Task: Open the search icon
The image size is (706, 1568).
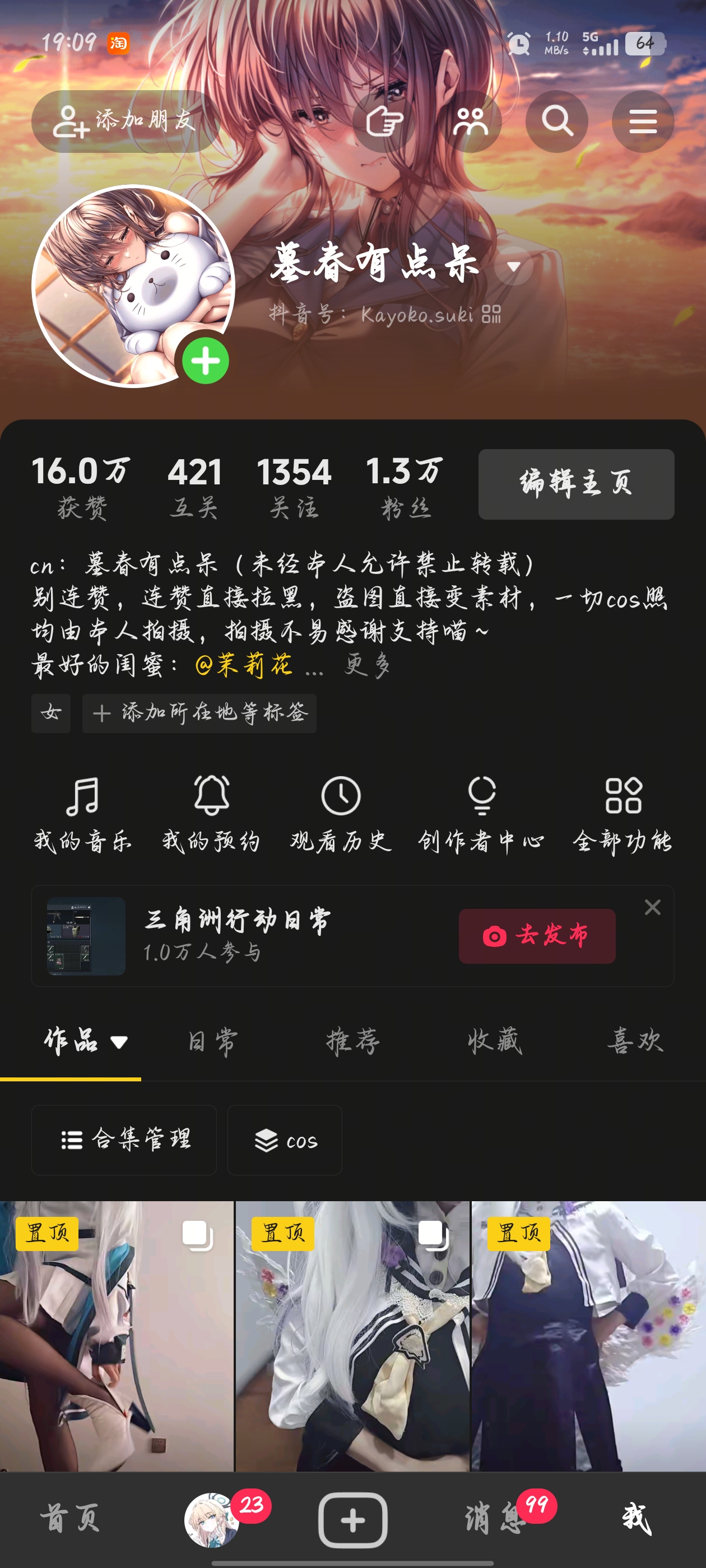Action: tap(556, 121)
